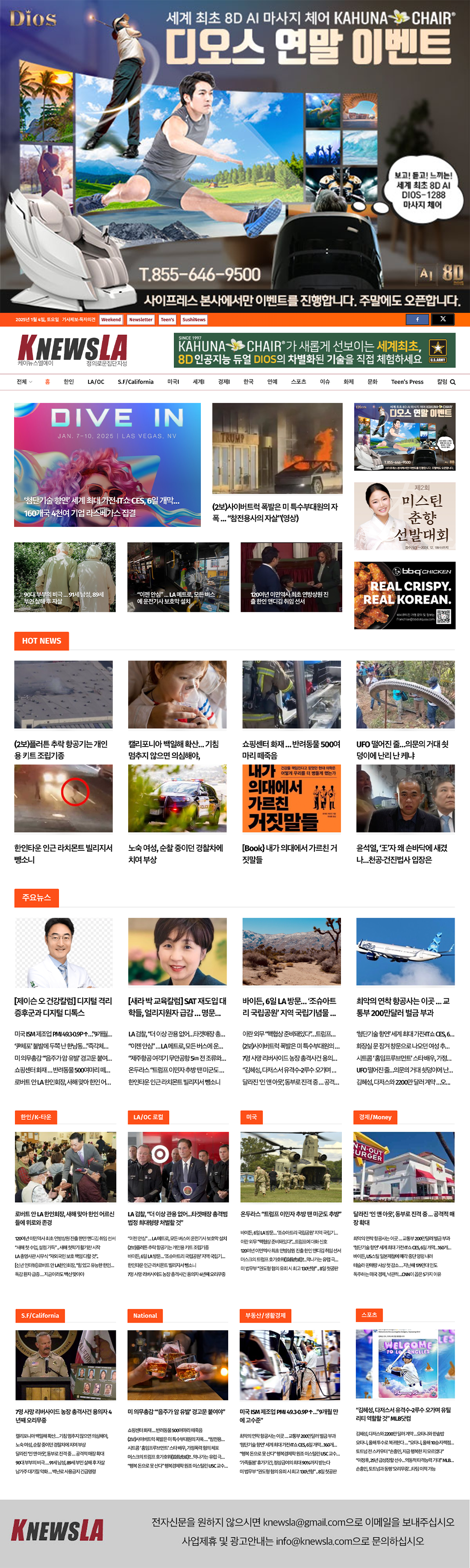Switch to the LA/OC section
Viewport: 470px width, 1568px height.
click(96, 382)
